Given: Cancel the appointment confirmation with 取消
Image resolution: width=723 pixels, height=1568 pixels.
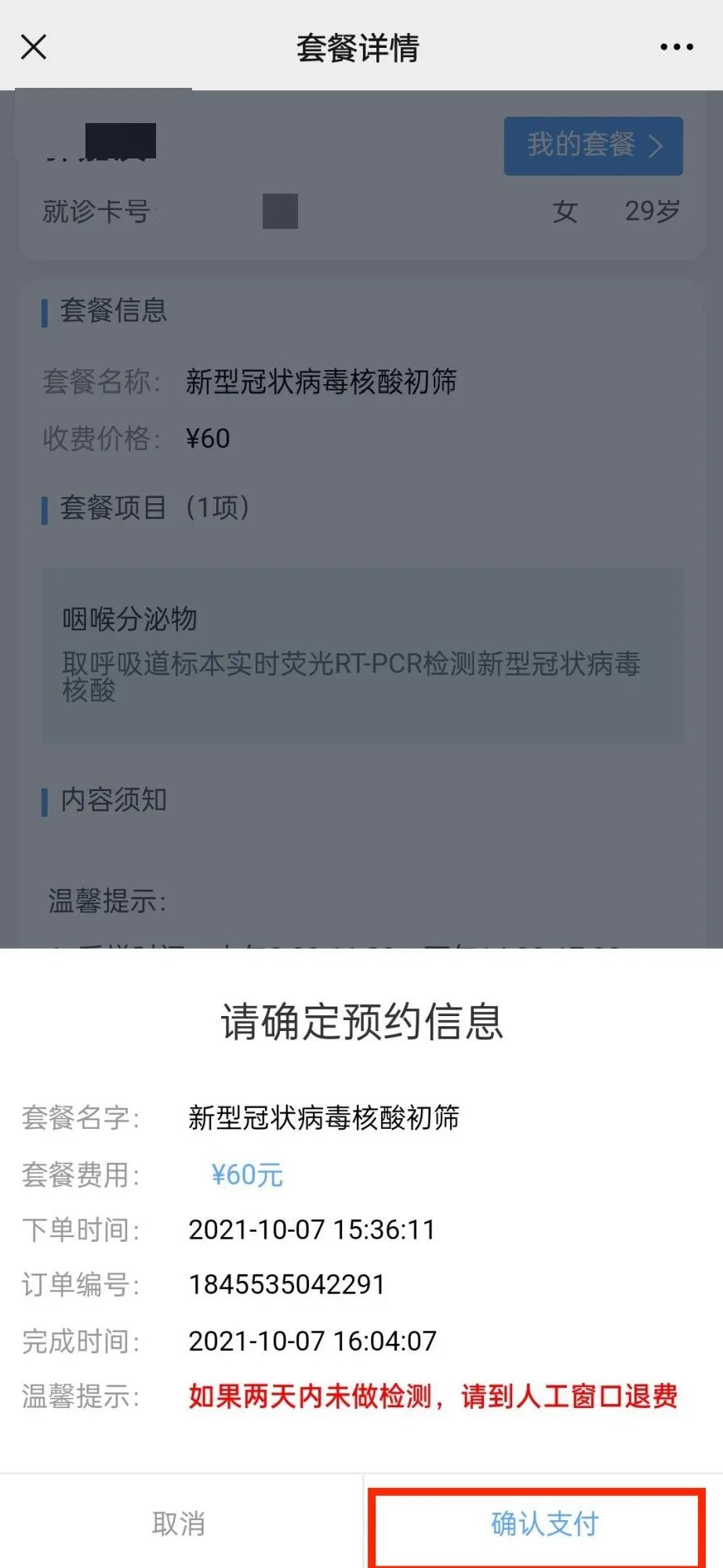Looking at the screenshot, I should (x=179, y=1524).
